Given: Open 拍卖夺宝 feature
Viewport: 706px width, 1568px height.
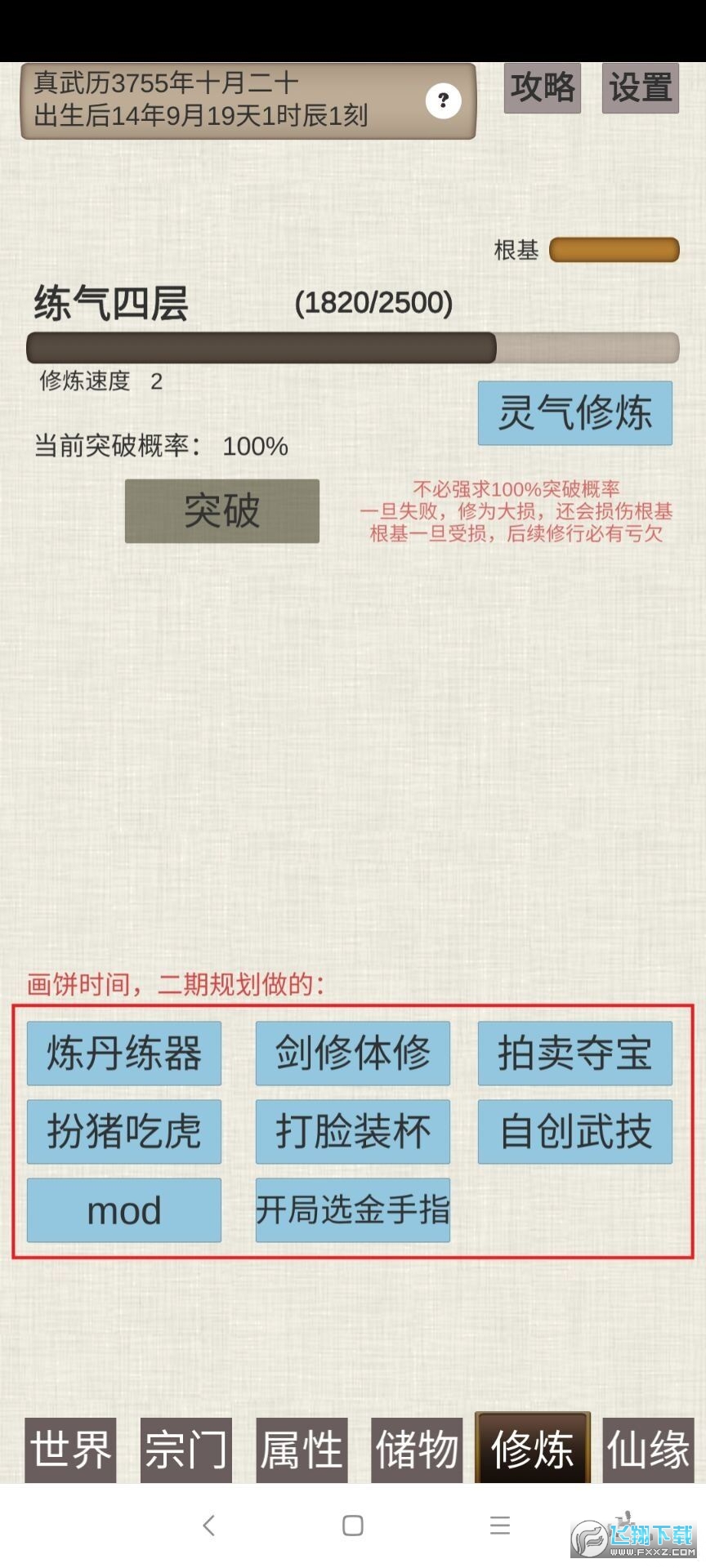Looking at the screenshot, I should pyautogui.click(x=574, y=1053).
